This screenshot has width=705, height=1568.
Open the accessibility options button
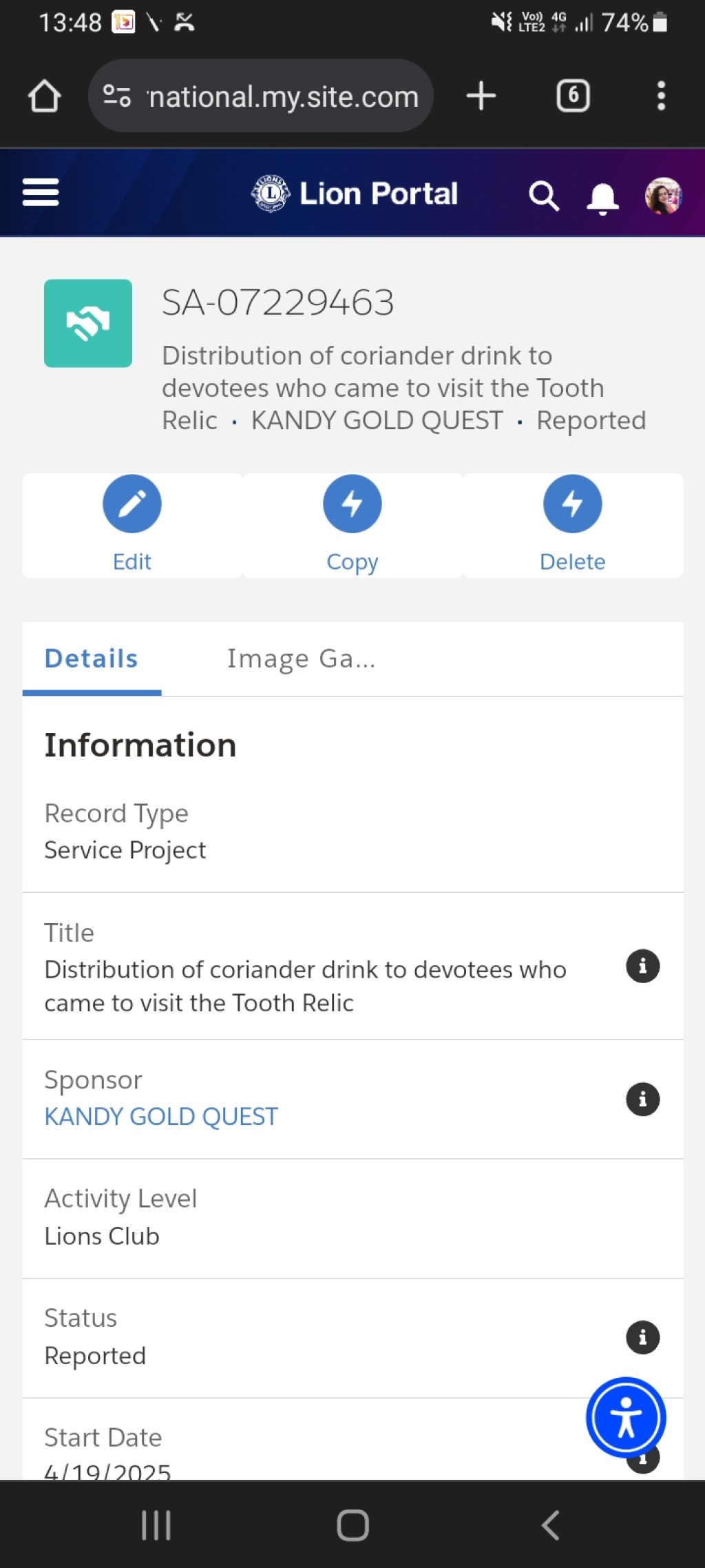(x=626, y=1417)
